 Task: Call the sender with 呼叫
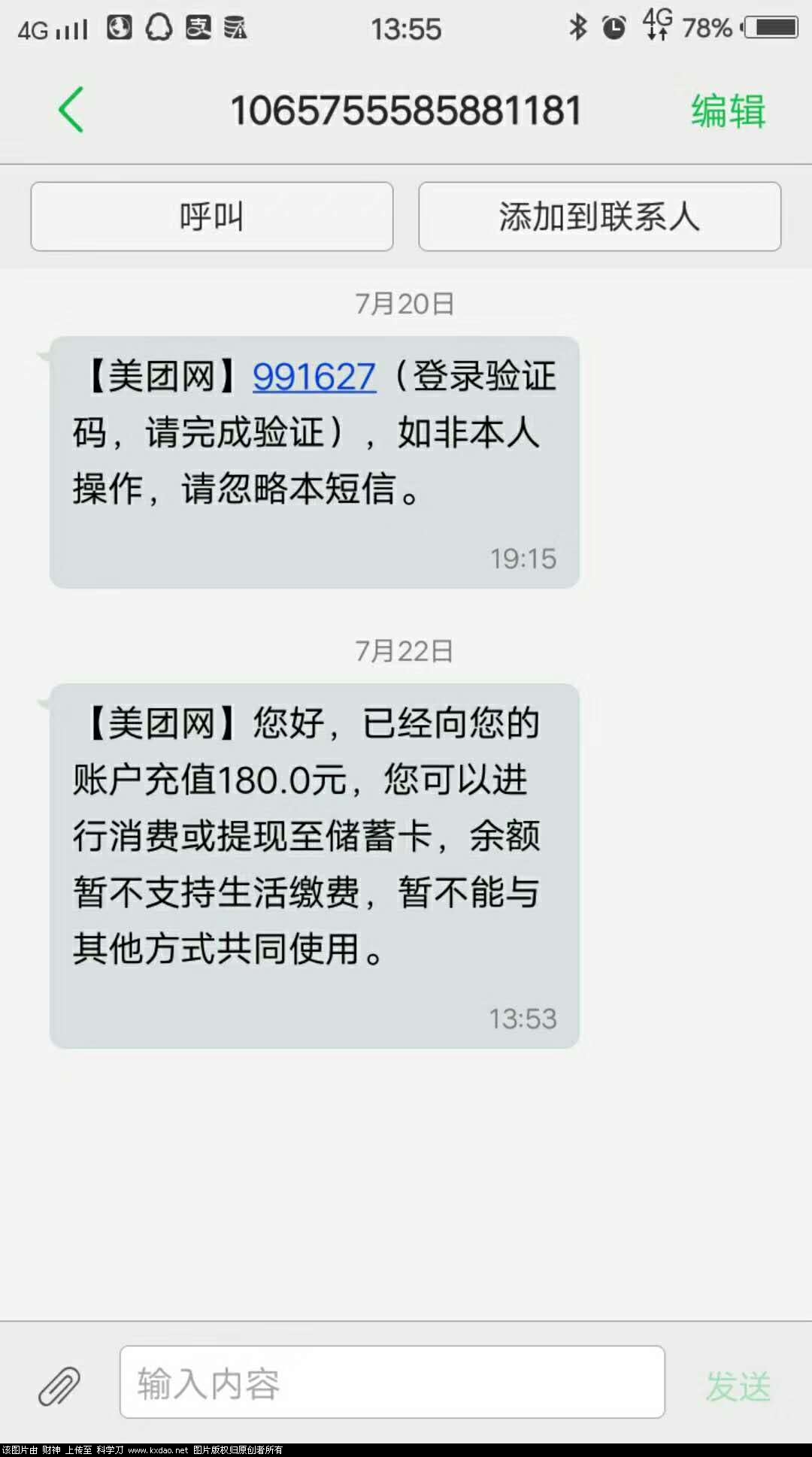point(212,217)
